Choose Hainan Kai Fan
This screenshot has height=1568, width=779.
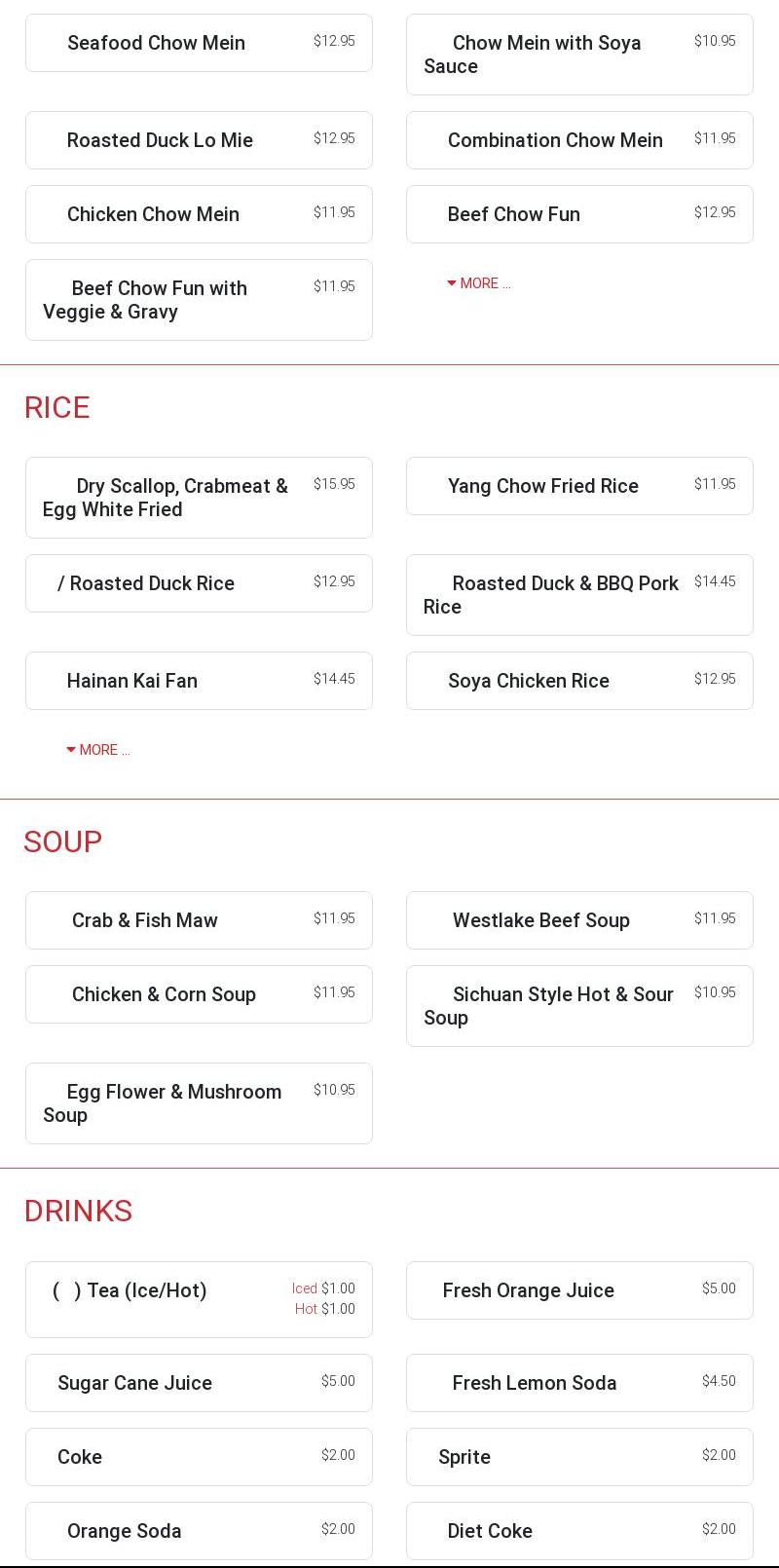click(x=199, y=681)
